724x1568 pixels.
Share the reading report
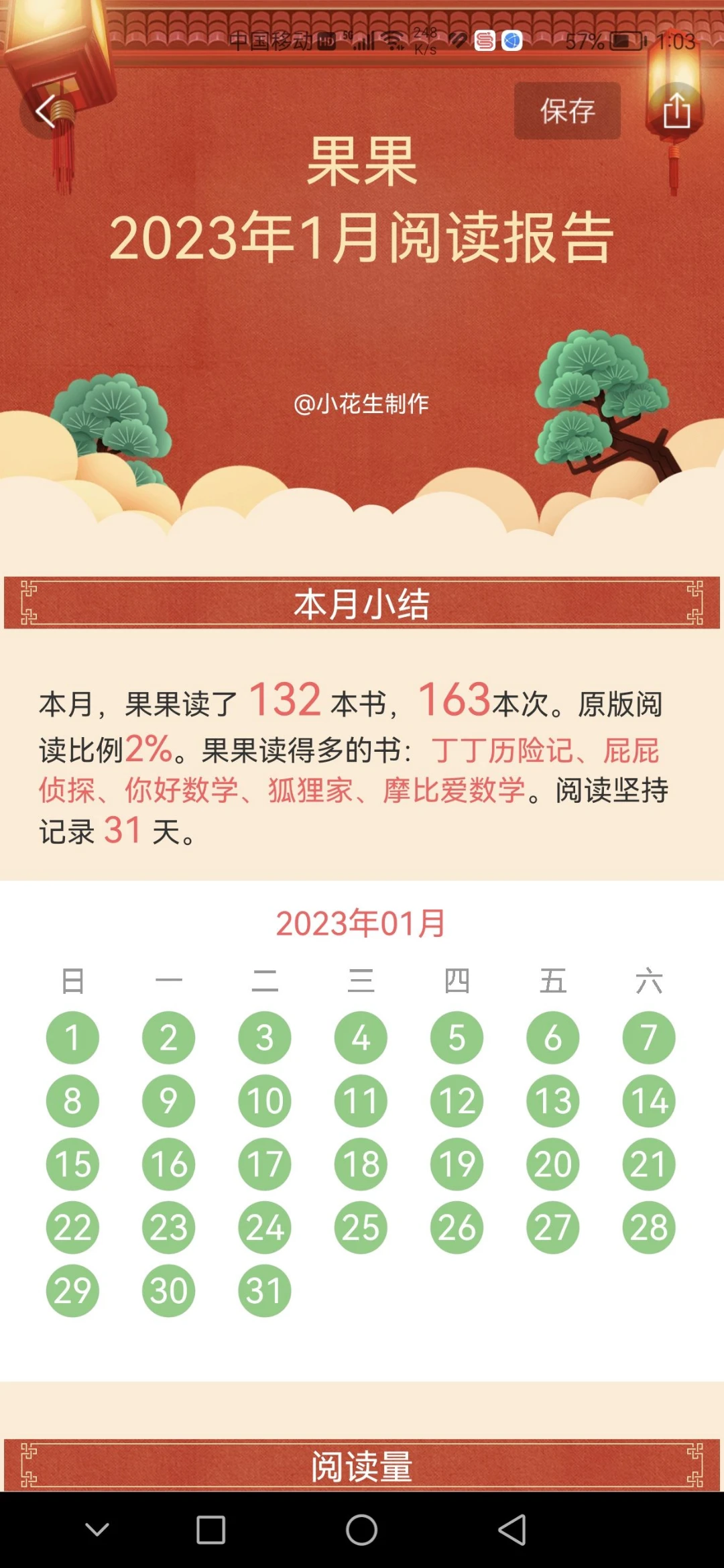tap(676, 111)
